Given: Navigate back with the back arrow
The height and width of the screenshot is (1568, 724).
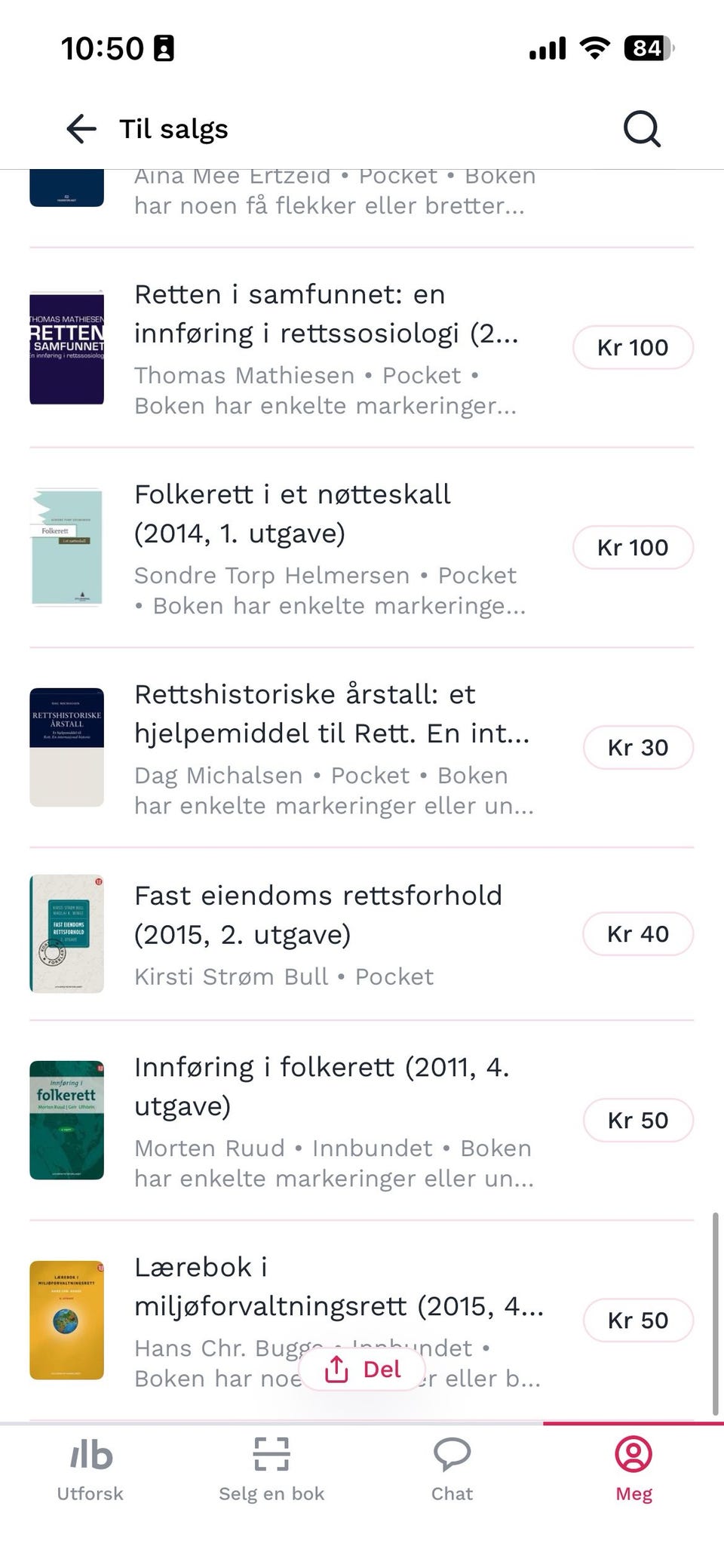Looking at the screenshot, I should tap(80, 128).
